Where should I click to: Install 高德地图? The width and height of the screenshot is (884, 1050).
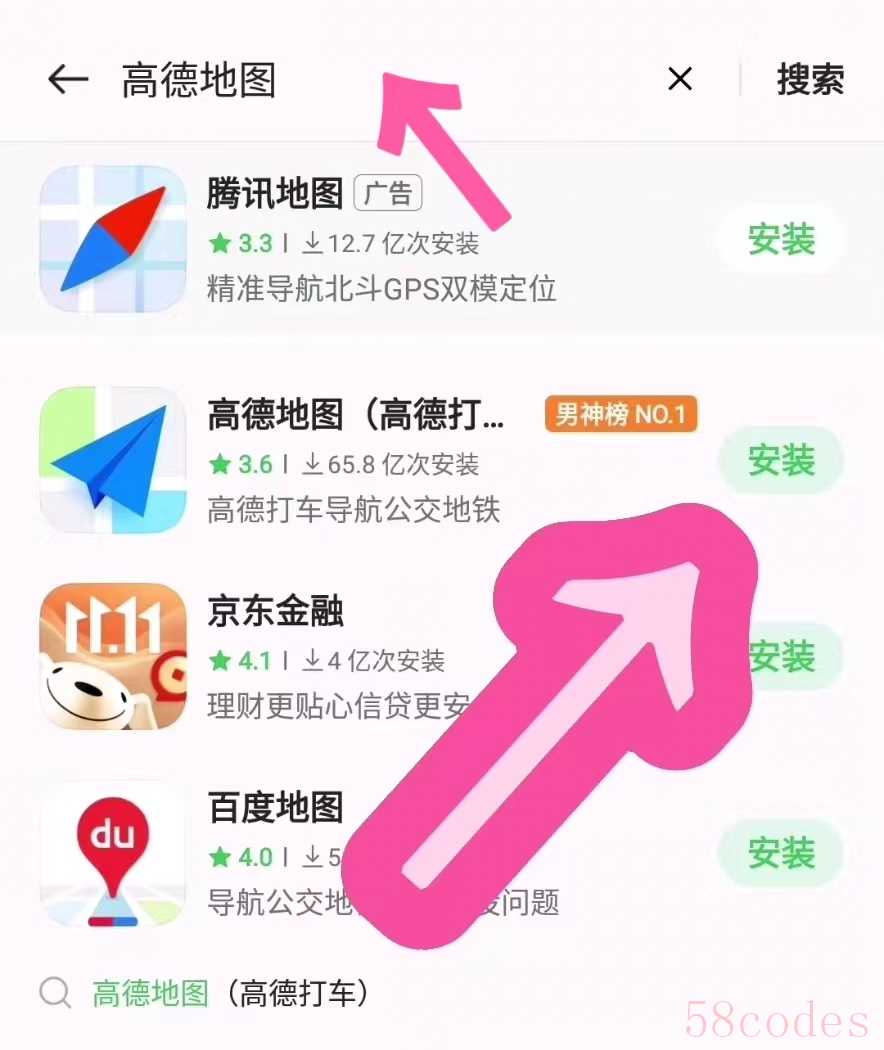pyautogui.click(x=781, y=460)
